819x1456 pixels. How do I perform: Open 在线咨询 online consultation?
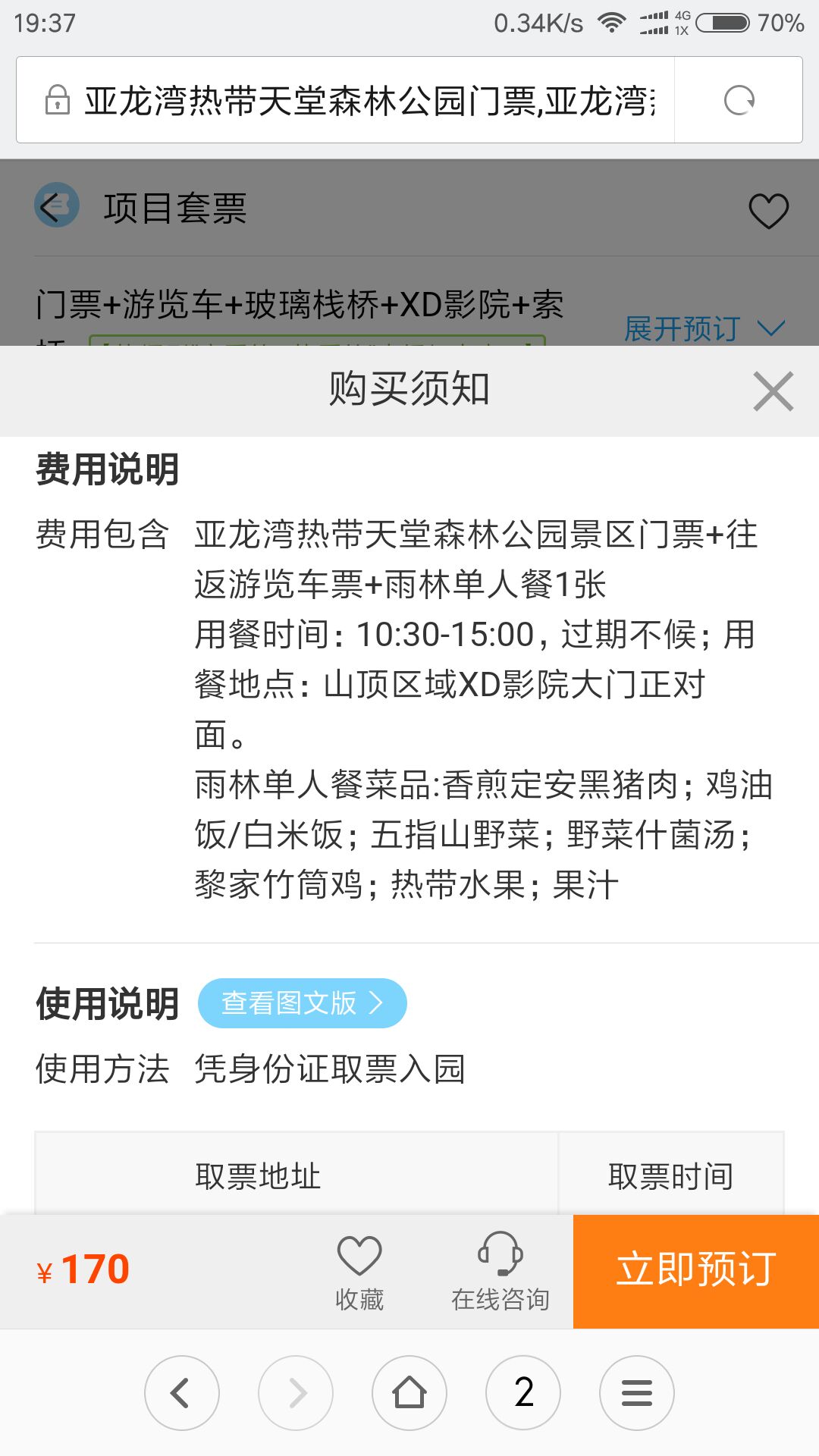pyautogui.click(x=500, y=1272)
